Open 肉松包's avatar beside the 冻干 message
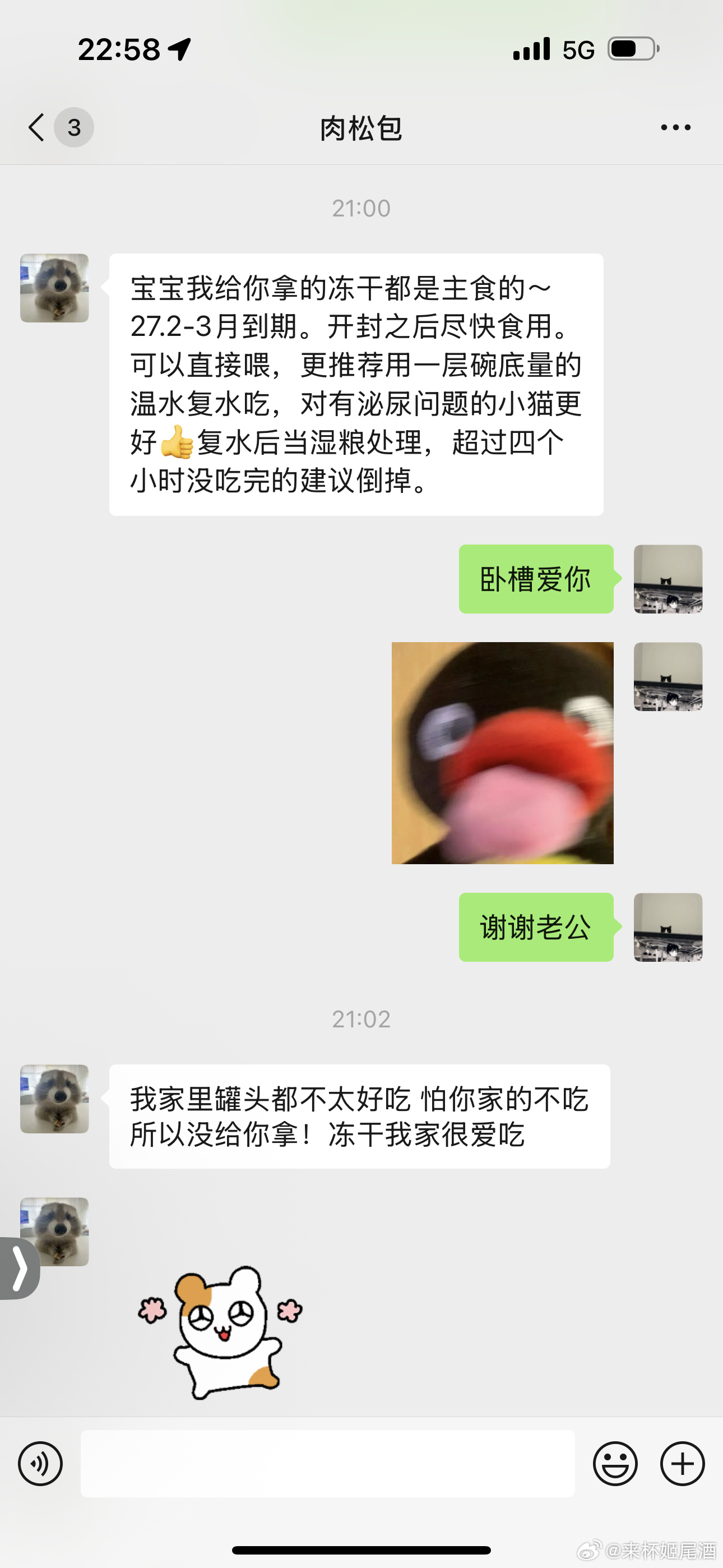The image size is (723, 1568). tap(55, 288)
